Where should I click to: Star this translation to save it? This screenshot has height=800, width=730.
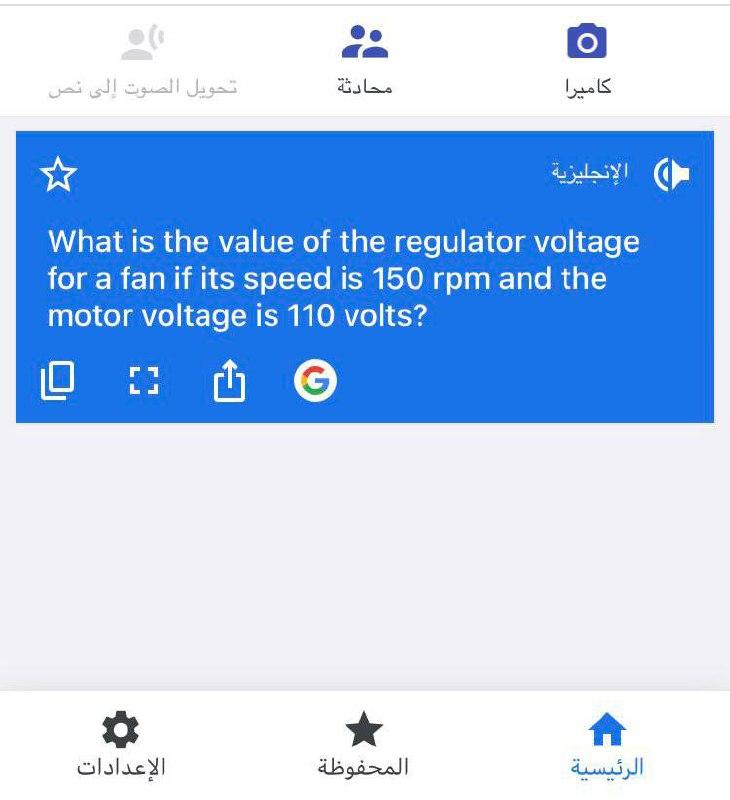point(58,175)
